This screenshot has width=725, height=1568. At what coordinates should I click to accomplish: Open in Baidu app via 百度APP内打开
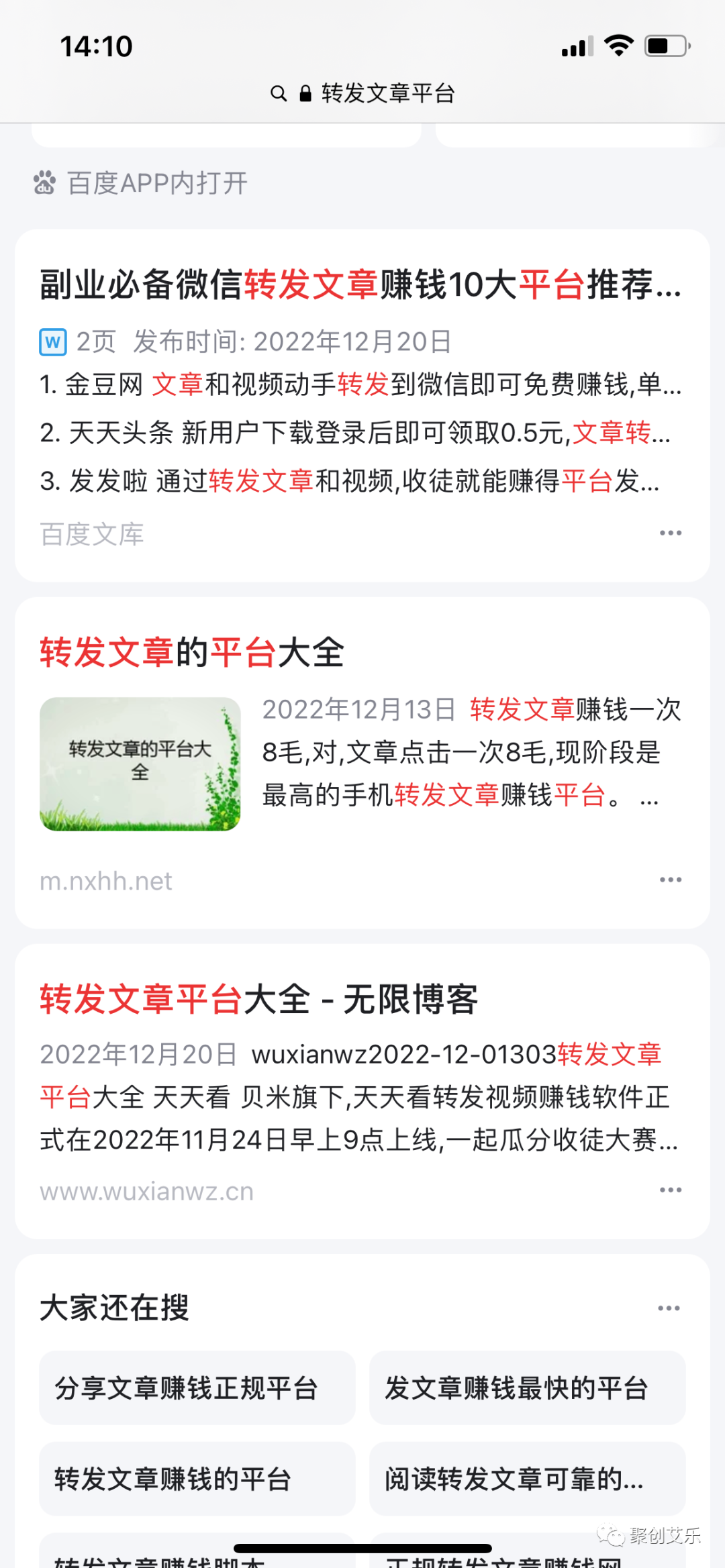point(141,183)
